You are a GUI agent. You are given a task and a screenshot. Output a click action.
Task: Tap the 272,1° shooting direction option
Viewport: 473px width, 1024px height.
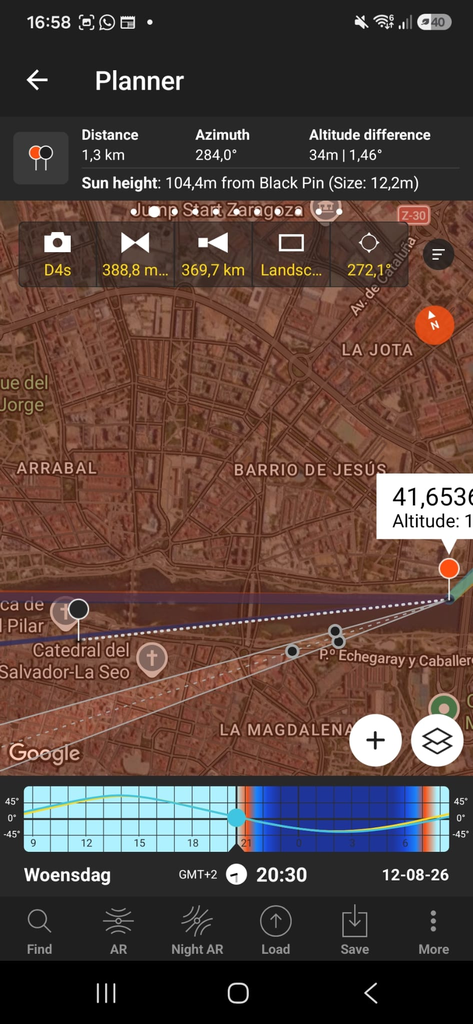369,255
